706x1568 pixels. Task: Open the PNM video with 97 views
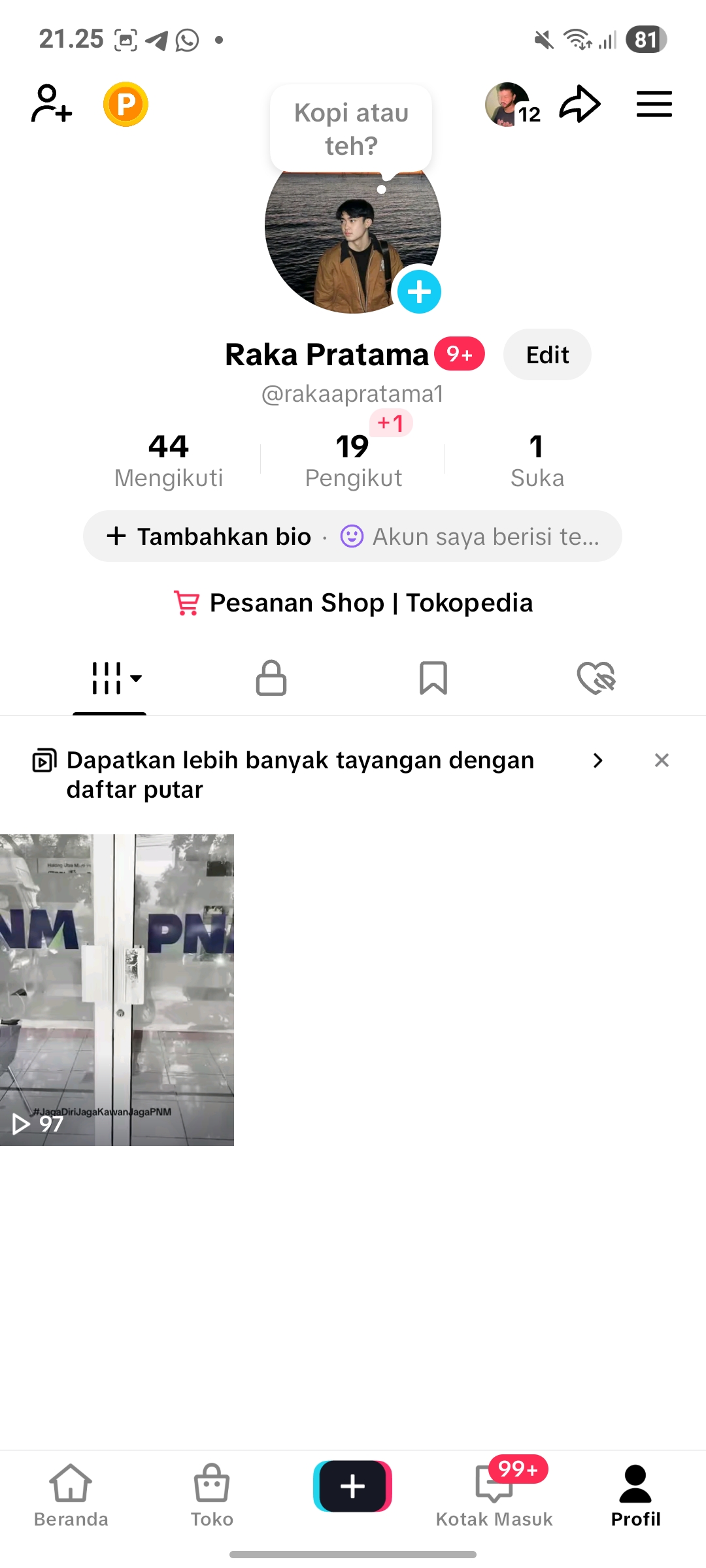tap(117, 989)
